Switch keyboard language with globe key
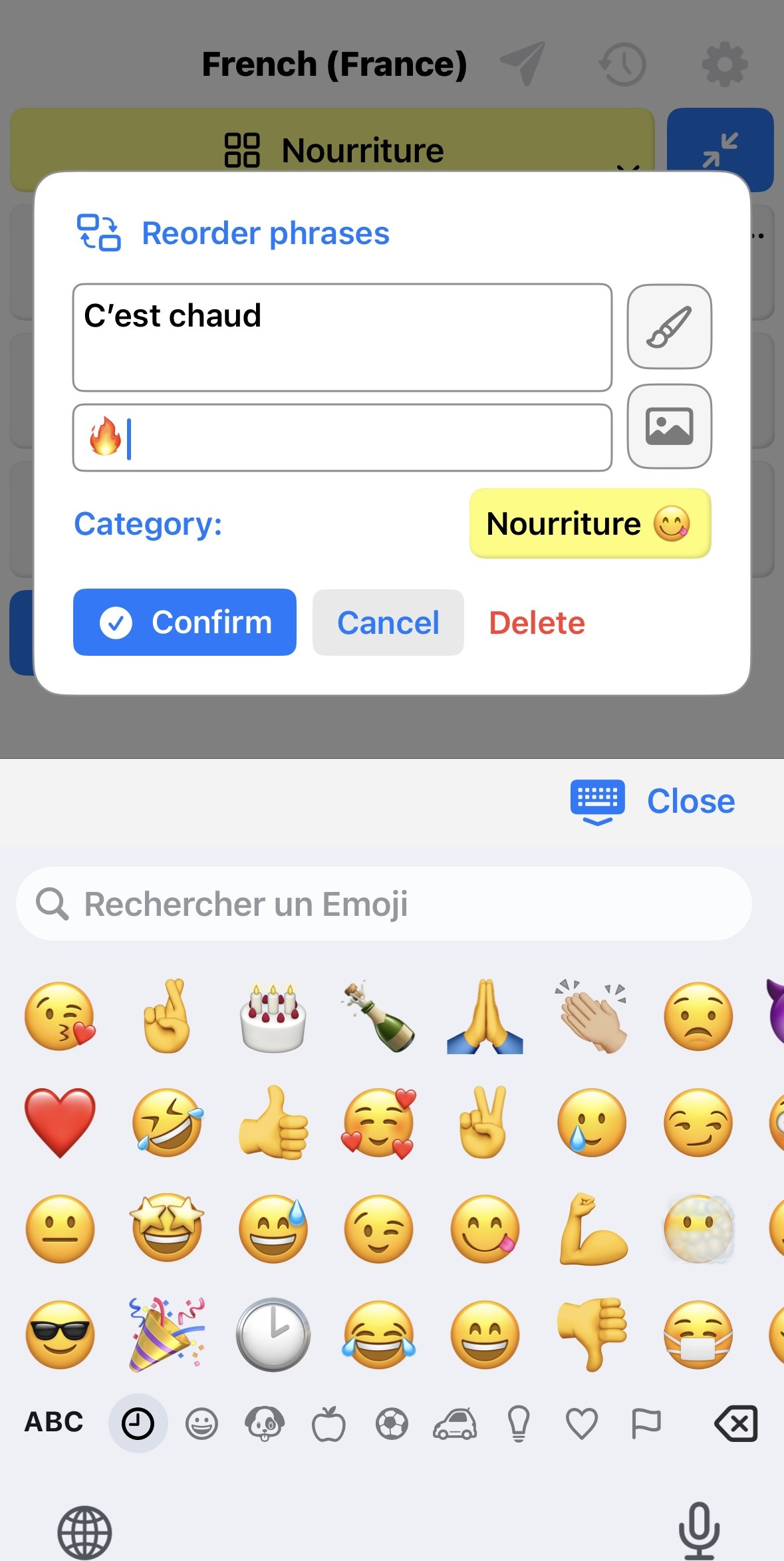Viewport: 784px width, 1561px height. (x=84, y=1532)
